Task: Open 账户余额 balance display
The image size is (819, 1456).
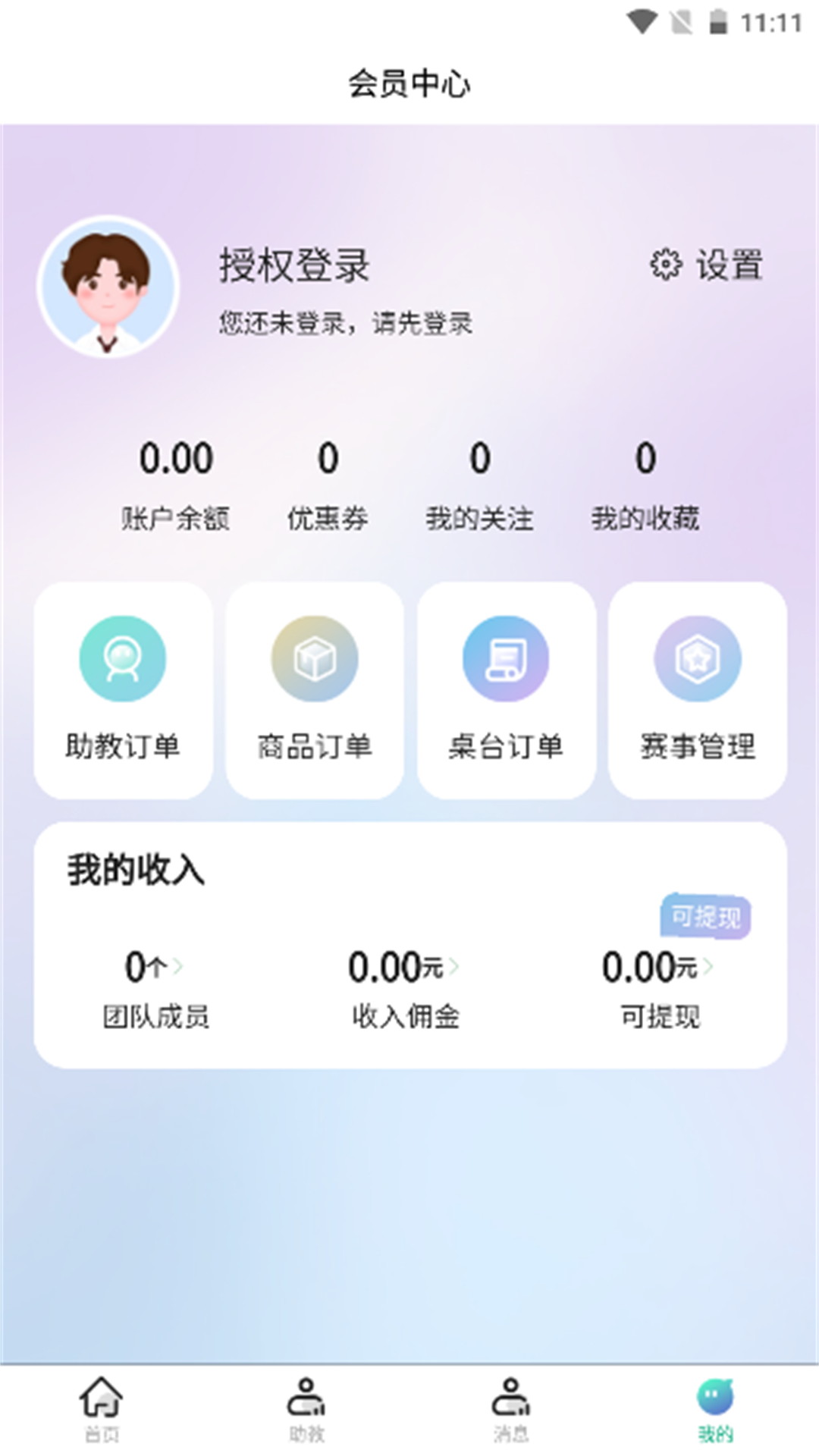Action: tap(177, 485)
